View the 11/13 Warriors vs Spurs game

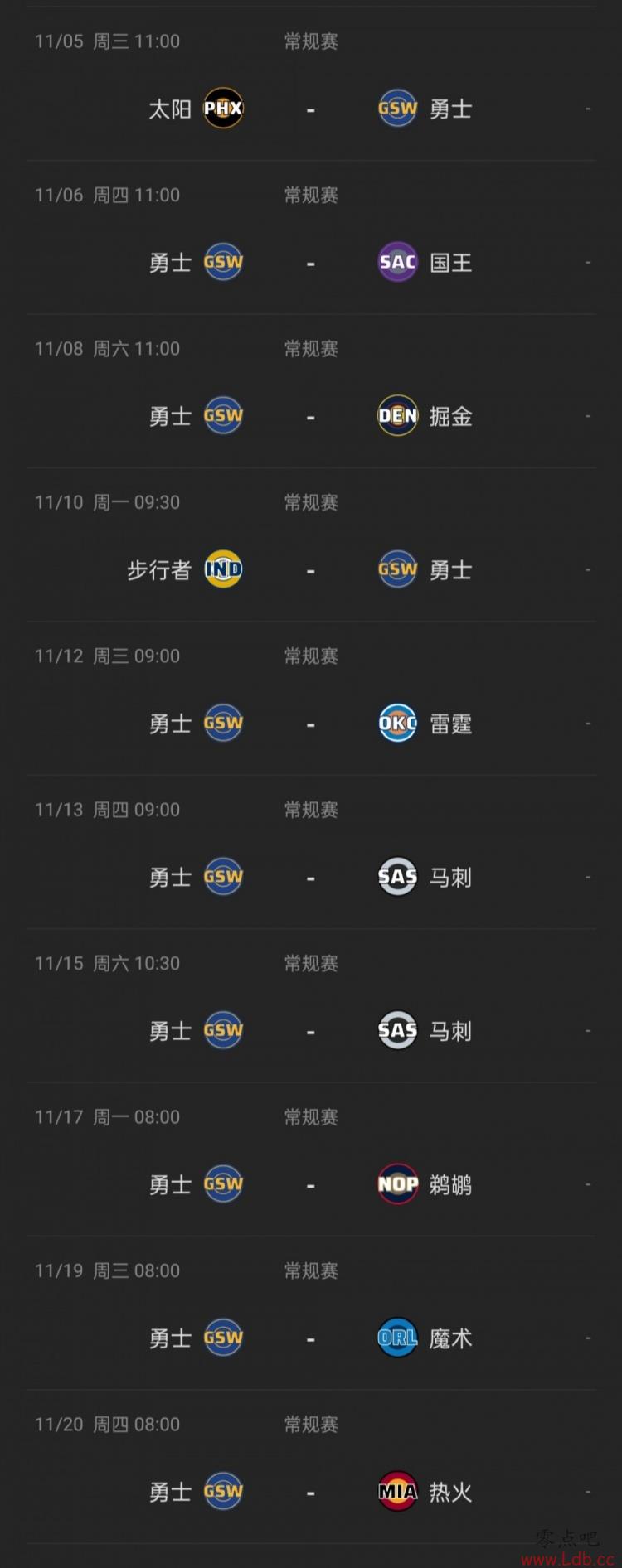coord(311,877)
